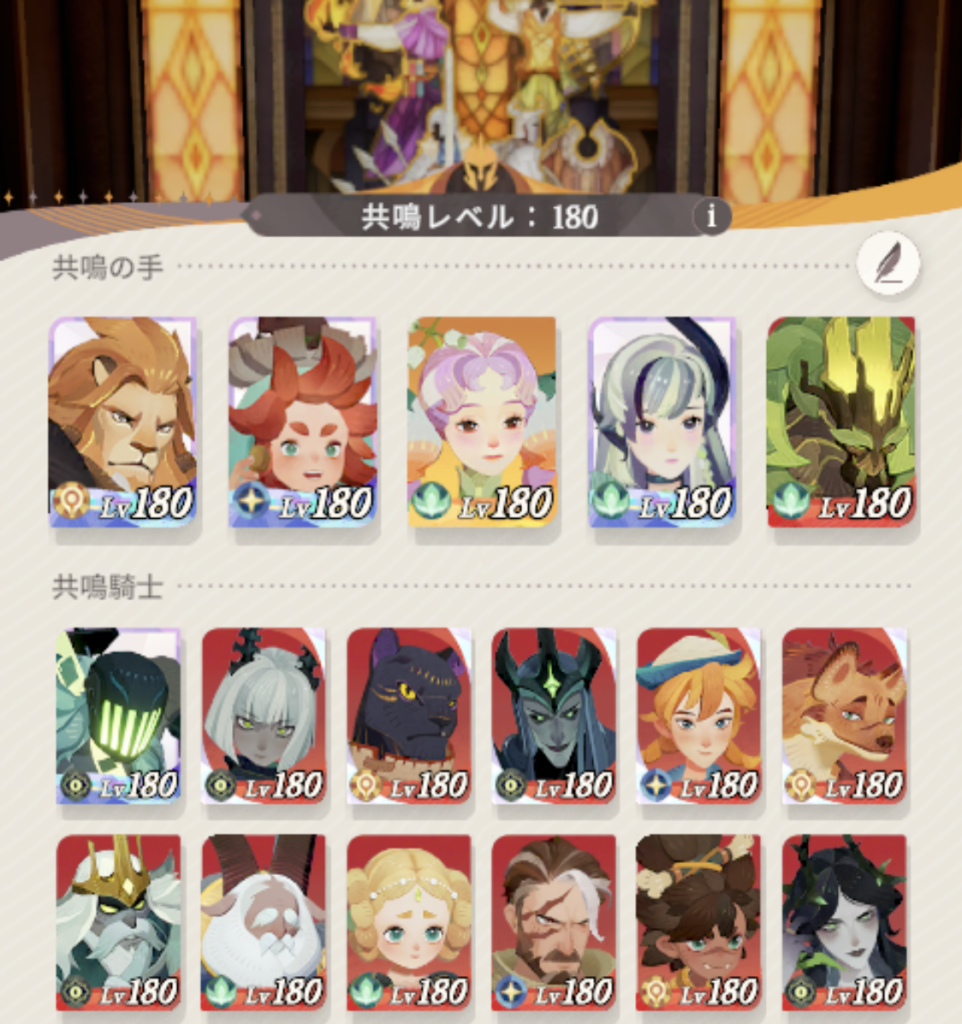The height and width of the screenshot is (1024, 962).
Task: Tap the feather edit icon
Action: click(887, 264)
